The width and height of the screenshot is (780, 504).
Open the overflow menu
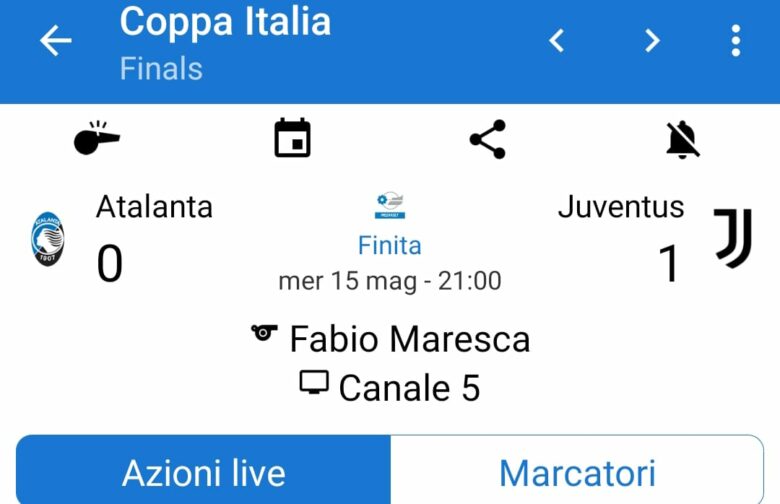pos(735,41)
